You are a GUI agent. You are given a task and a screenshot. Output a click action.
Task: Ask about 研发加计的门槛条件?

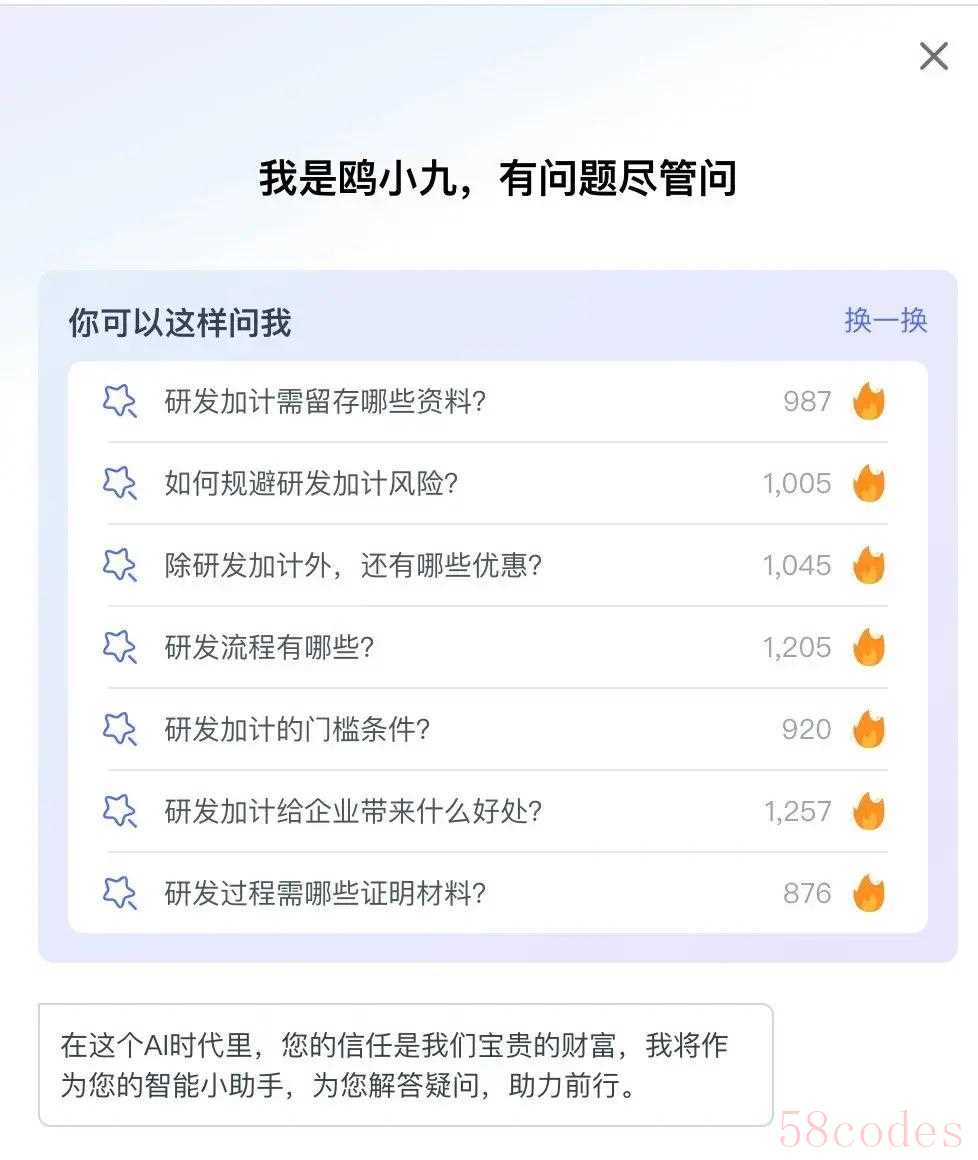click(297, 730)
